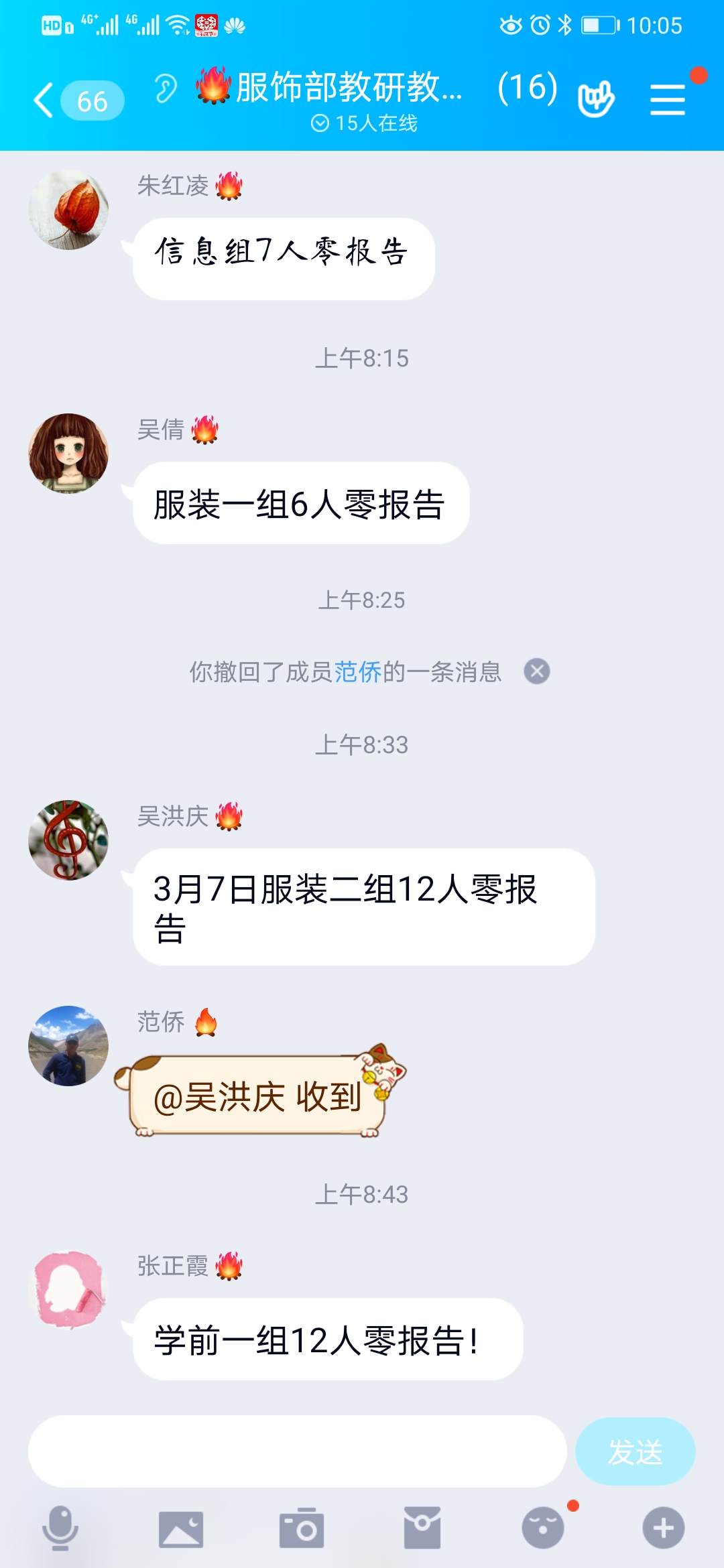Start voice input with microphone icon
Image resolution: width=724 pixels, height=1568 pixels.
[60, 1528]
